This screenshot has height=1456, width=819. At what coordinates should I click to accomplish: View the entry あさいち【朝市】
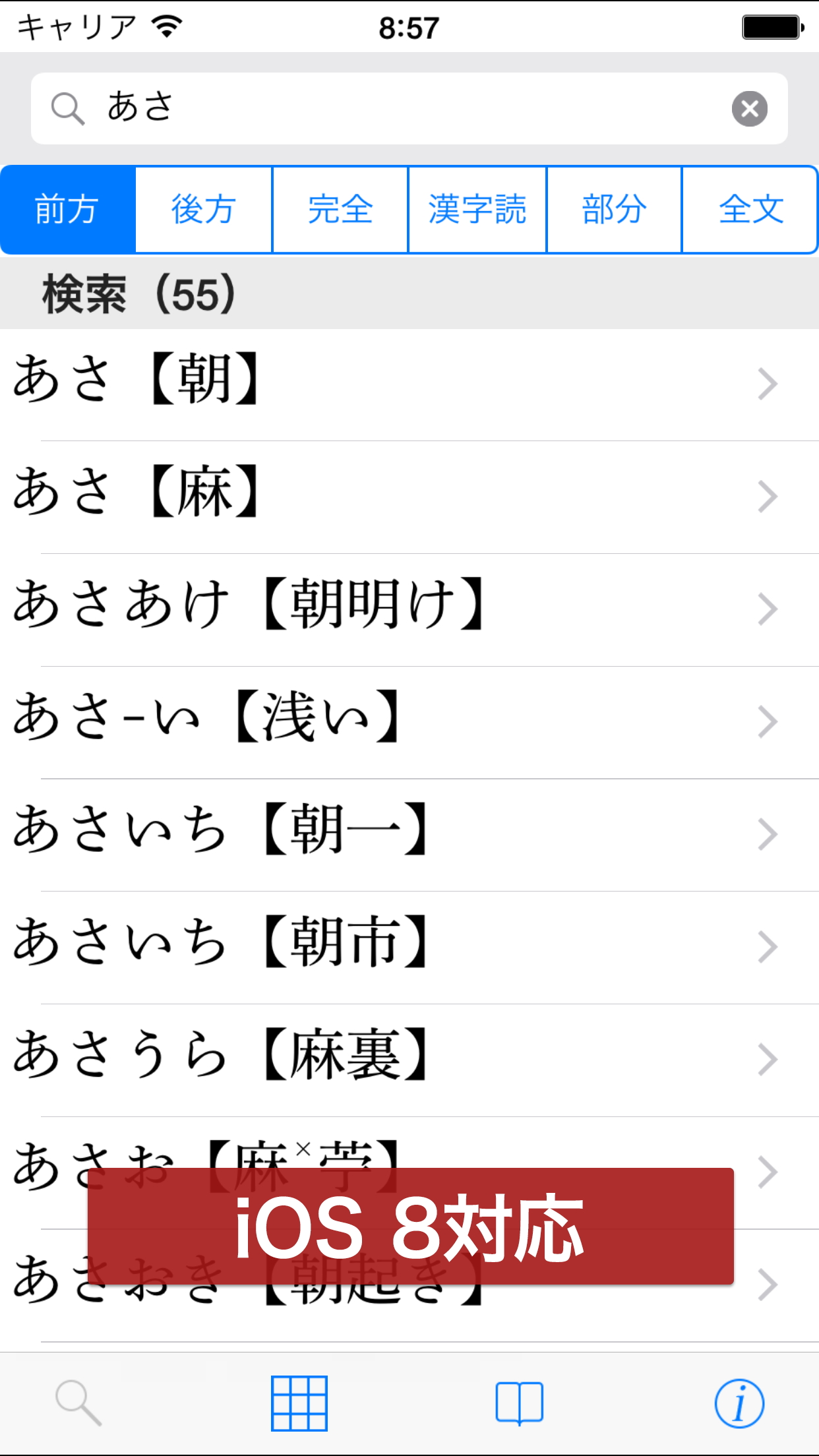[396, 948]
